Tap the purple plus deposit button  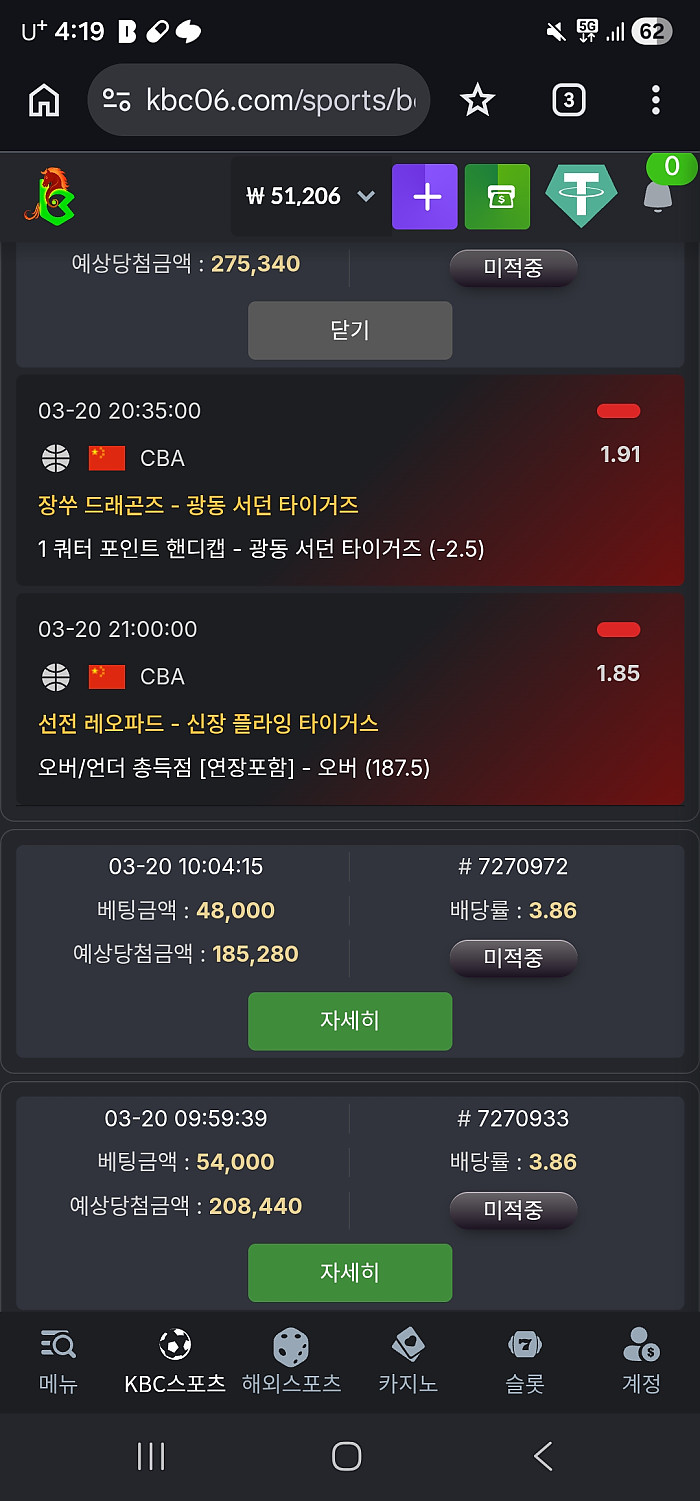pos(425,196)
